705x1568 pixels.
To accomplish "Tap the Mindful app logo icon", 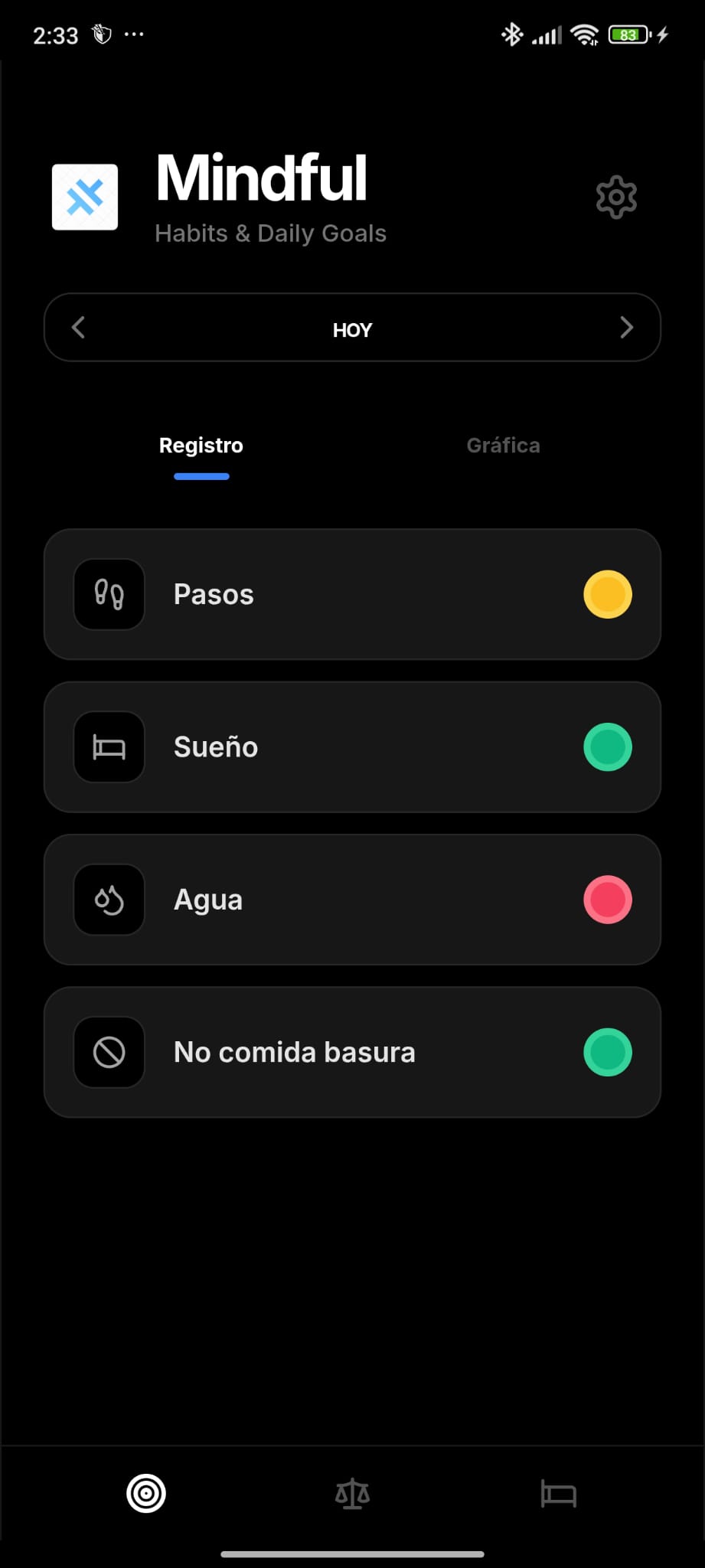I will point(84,197).
